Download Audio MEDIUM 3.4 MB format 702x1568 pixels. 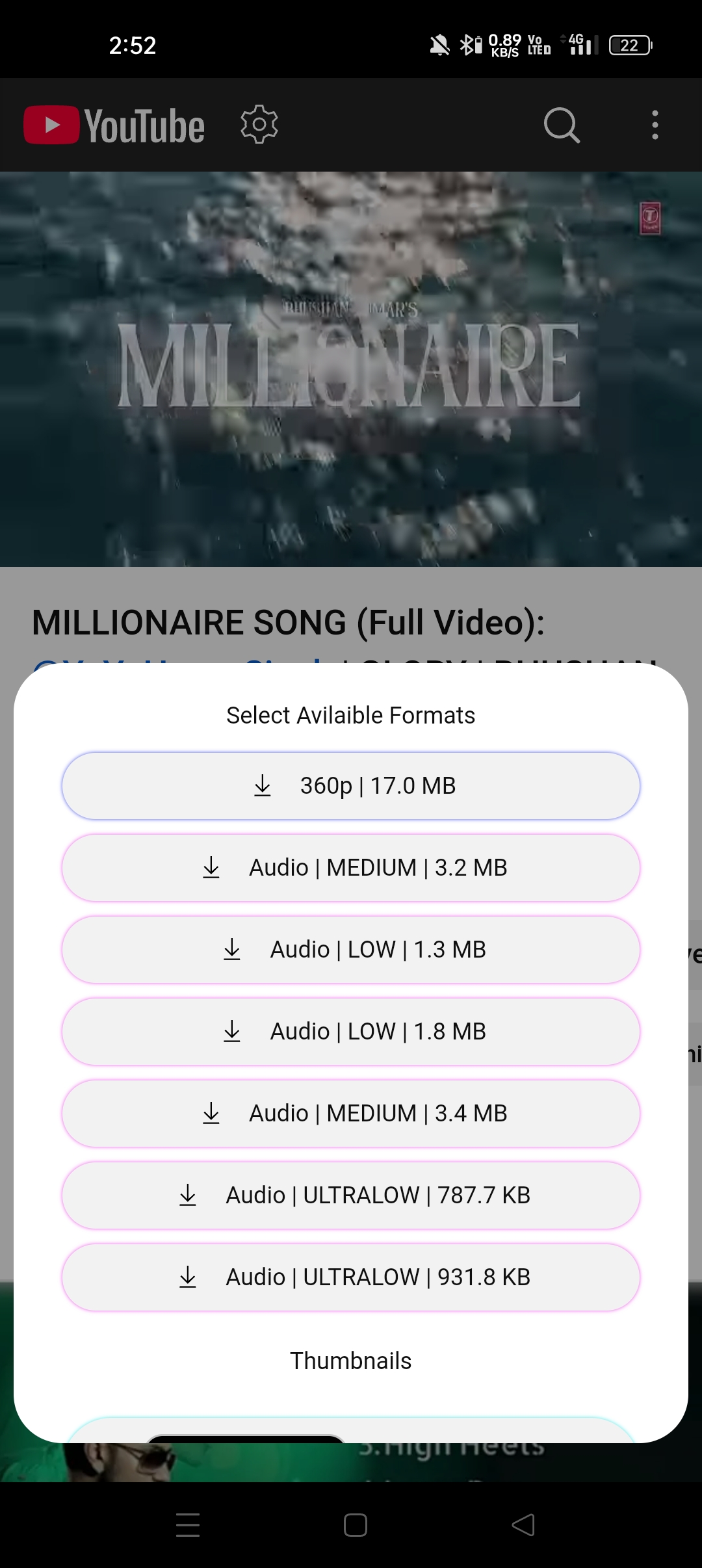pyautogui.click(x=351, y=1113)
